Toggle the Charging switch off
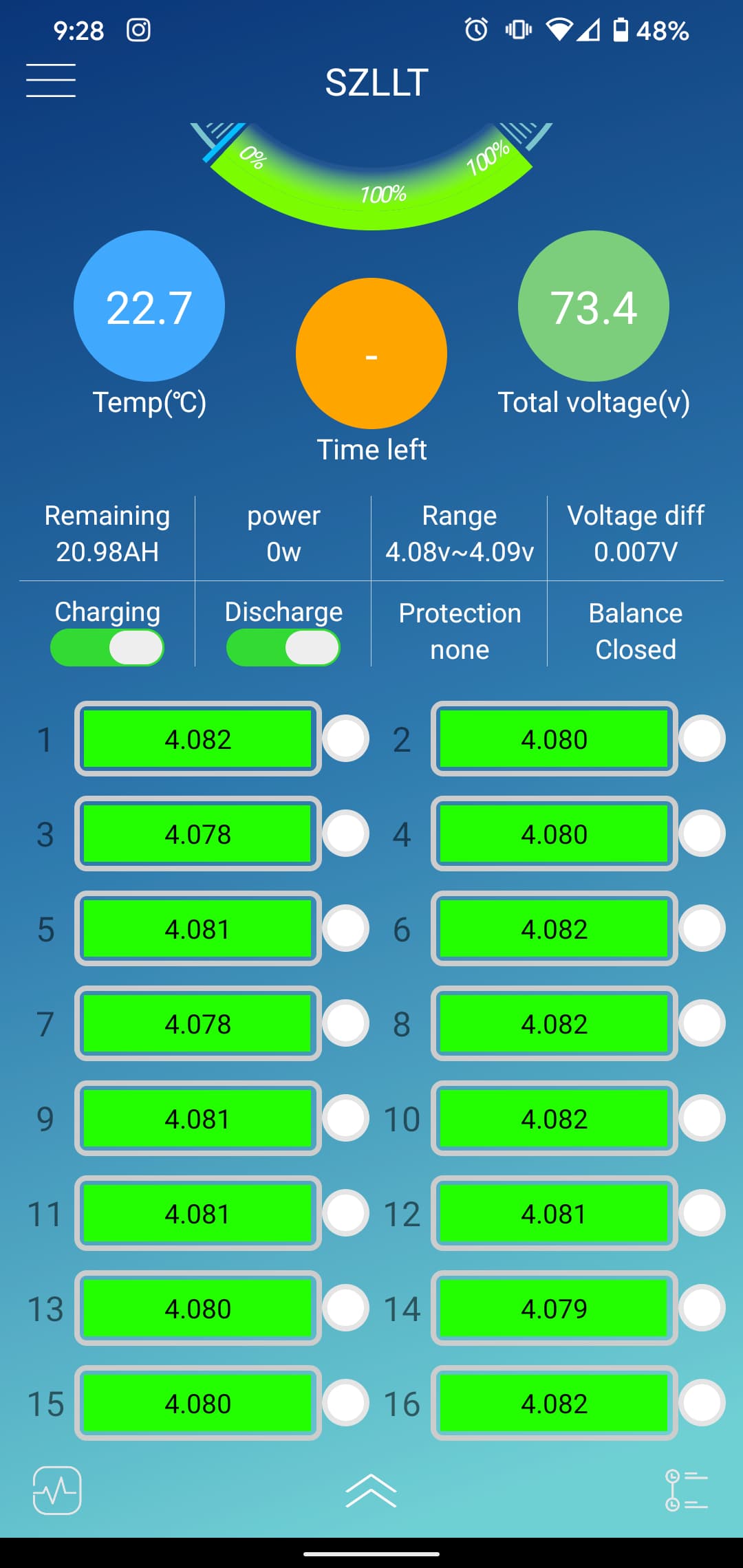Image resolution: width=743 pixels, height=1568 pixels. coord(107,648)
